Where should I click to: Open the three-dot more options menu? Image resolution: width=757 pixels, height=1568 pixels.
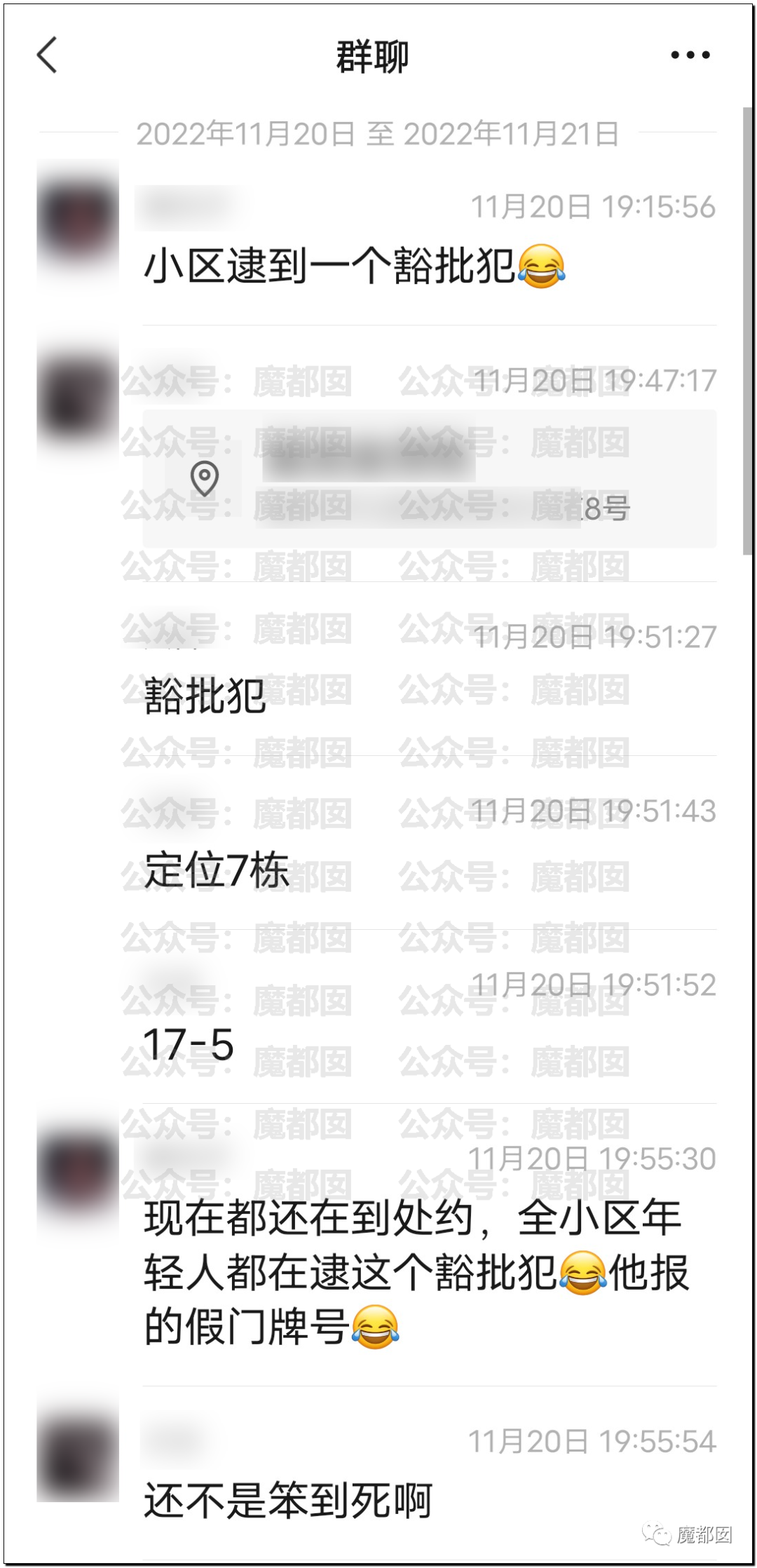(x=690, y=55)
